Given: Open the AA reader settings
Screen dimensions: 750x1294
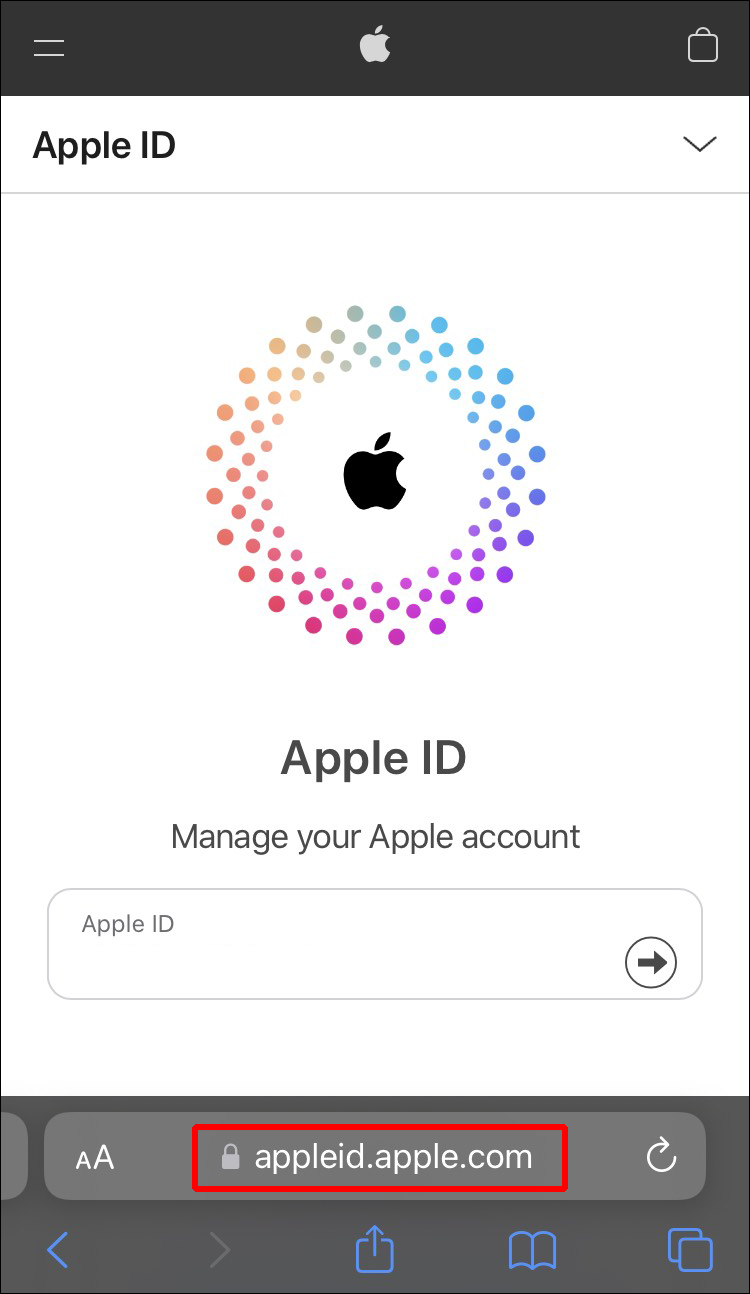Looking at the screenshot, I should 95,1158.
